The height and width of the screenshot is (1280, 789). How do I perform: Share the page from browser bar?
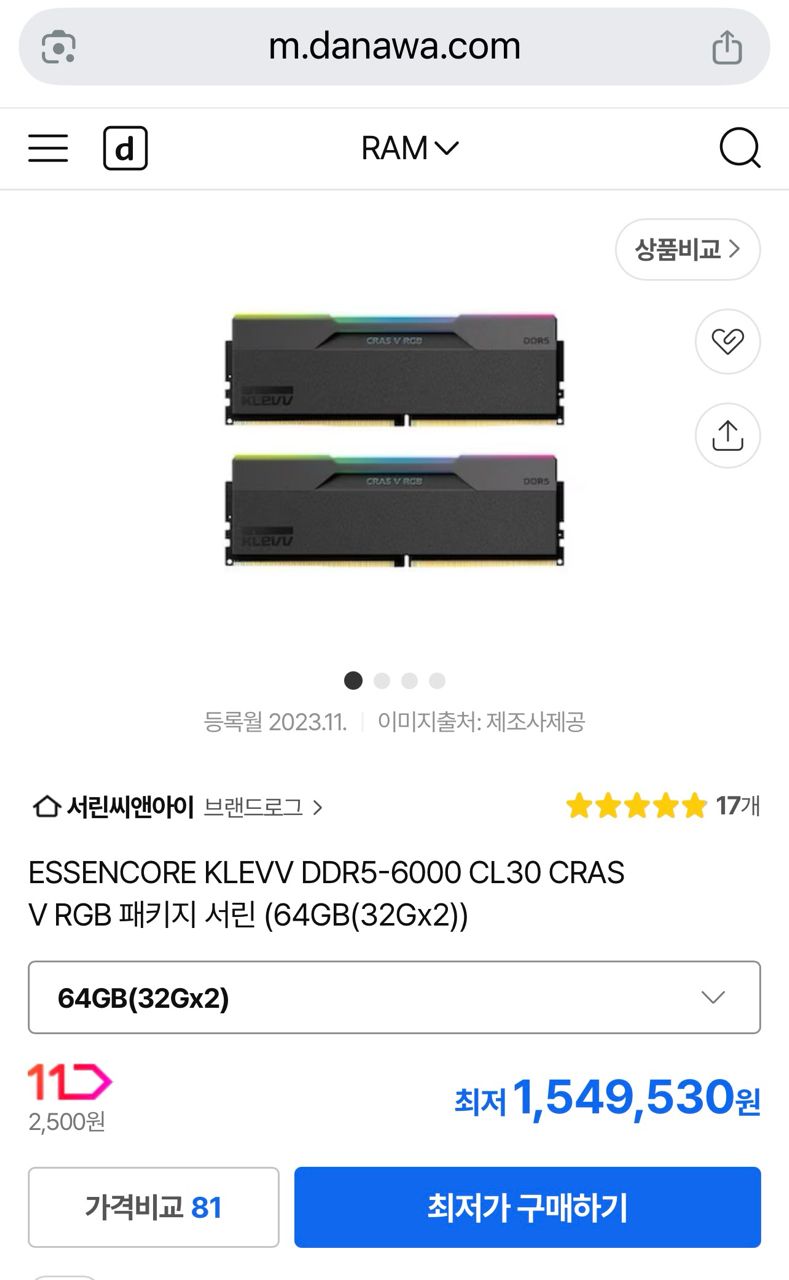727,47
